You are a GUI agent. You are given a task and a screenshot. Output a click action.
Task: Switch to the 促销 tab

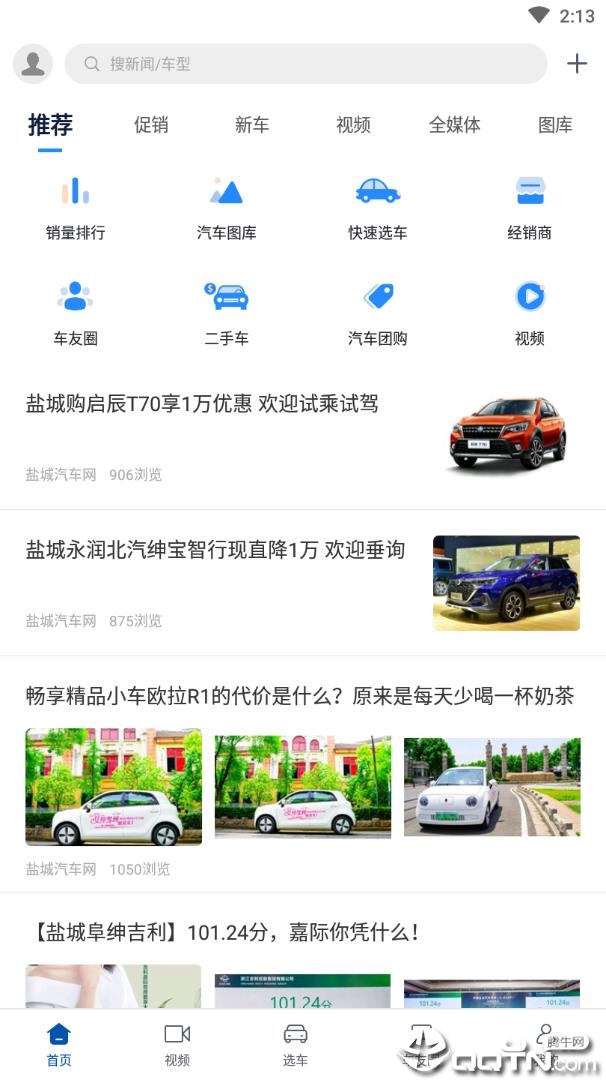point(151,125)
